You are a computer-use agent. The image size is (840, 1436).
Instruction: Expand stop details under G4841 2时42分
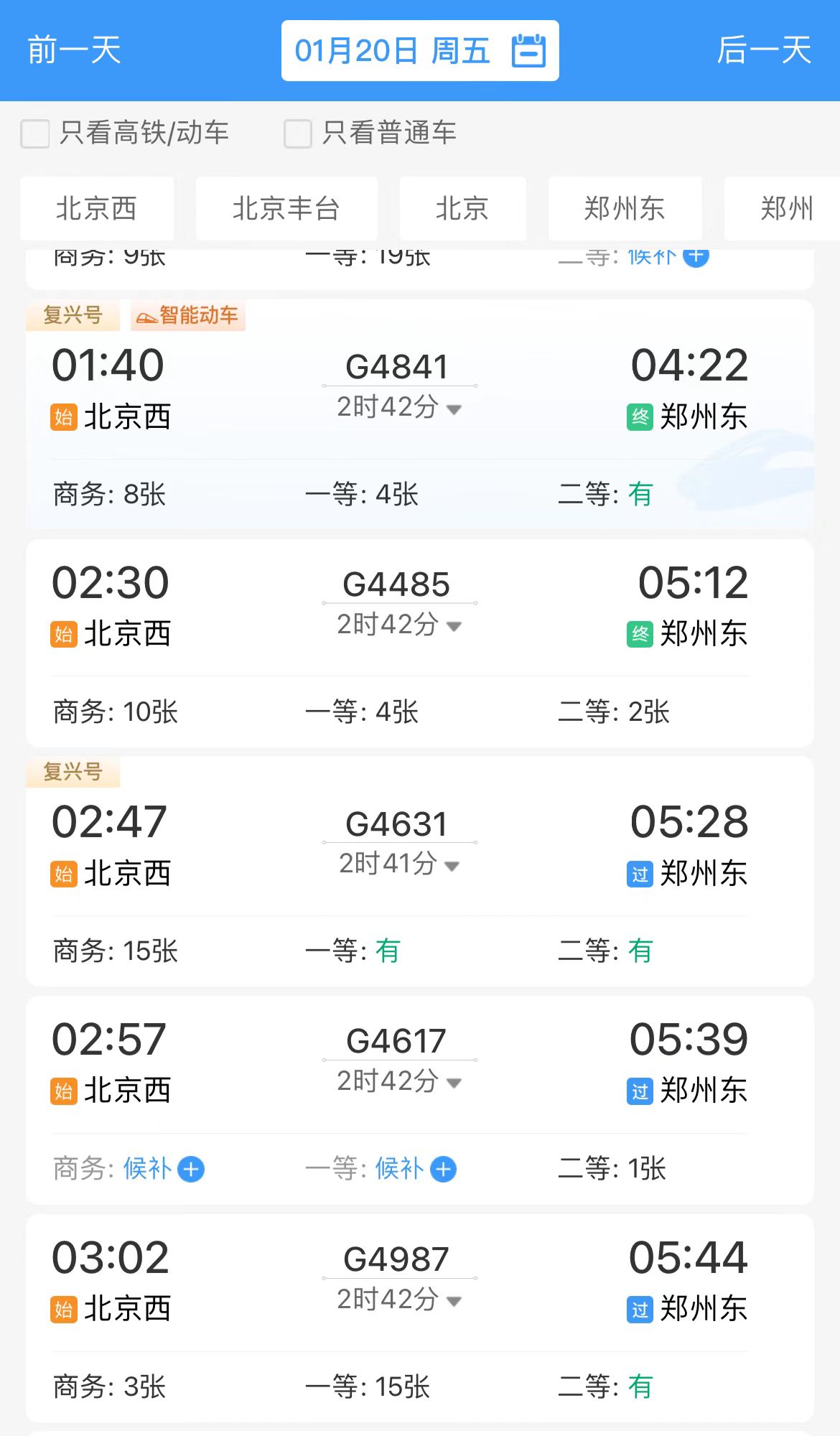pos(399,408)
